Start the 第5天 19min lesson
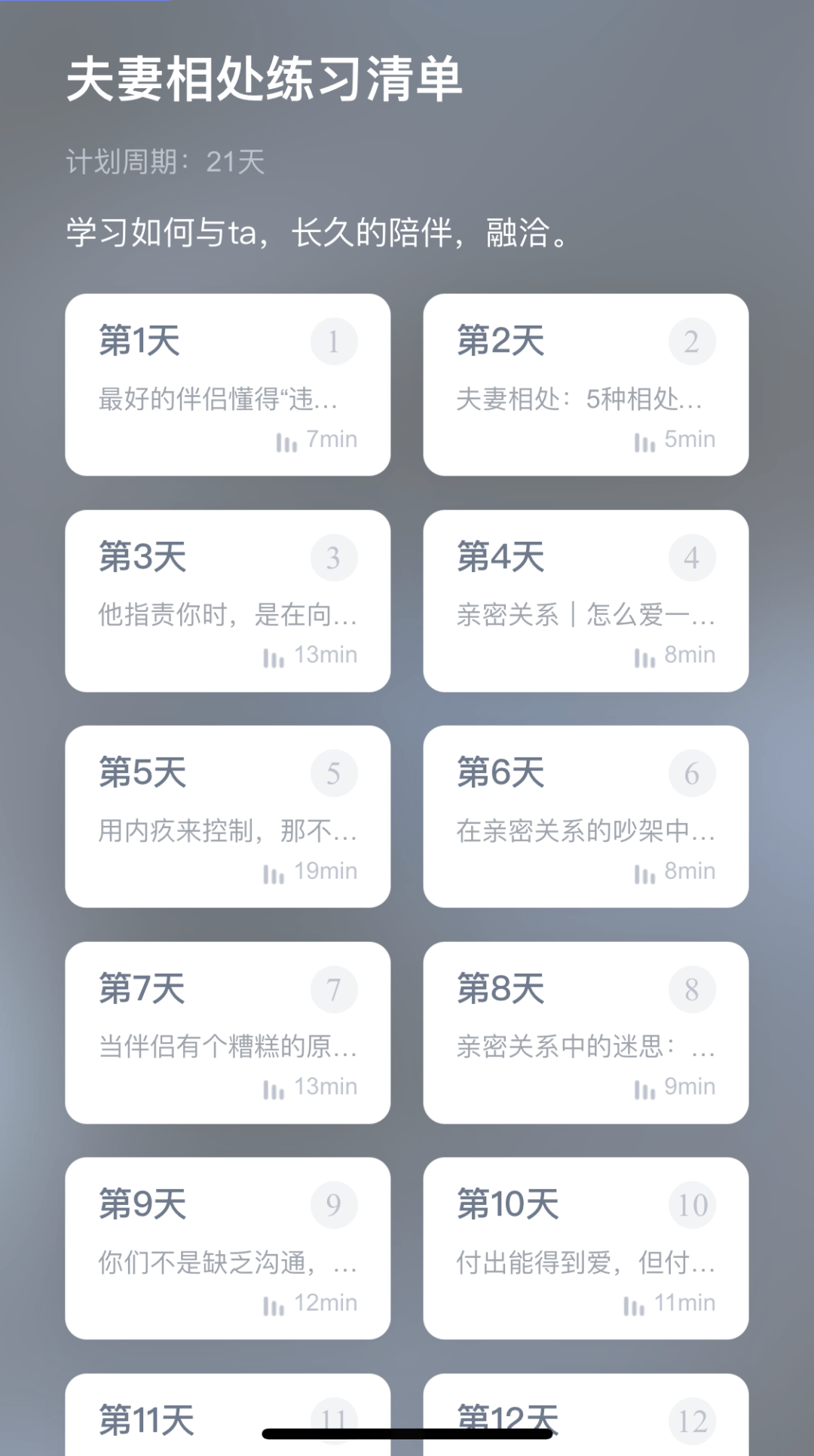This screenshot has width=814, height=1456. pos(228,816)
